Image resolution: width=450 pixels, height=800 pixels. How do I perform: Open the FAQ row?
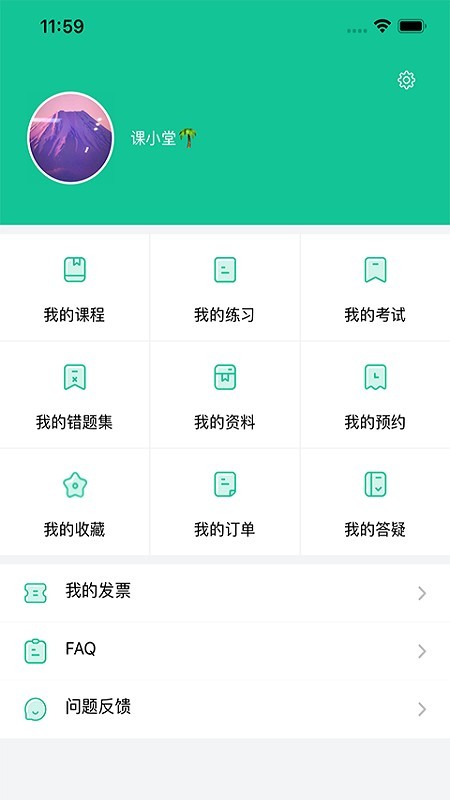coord(225,651)
